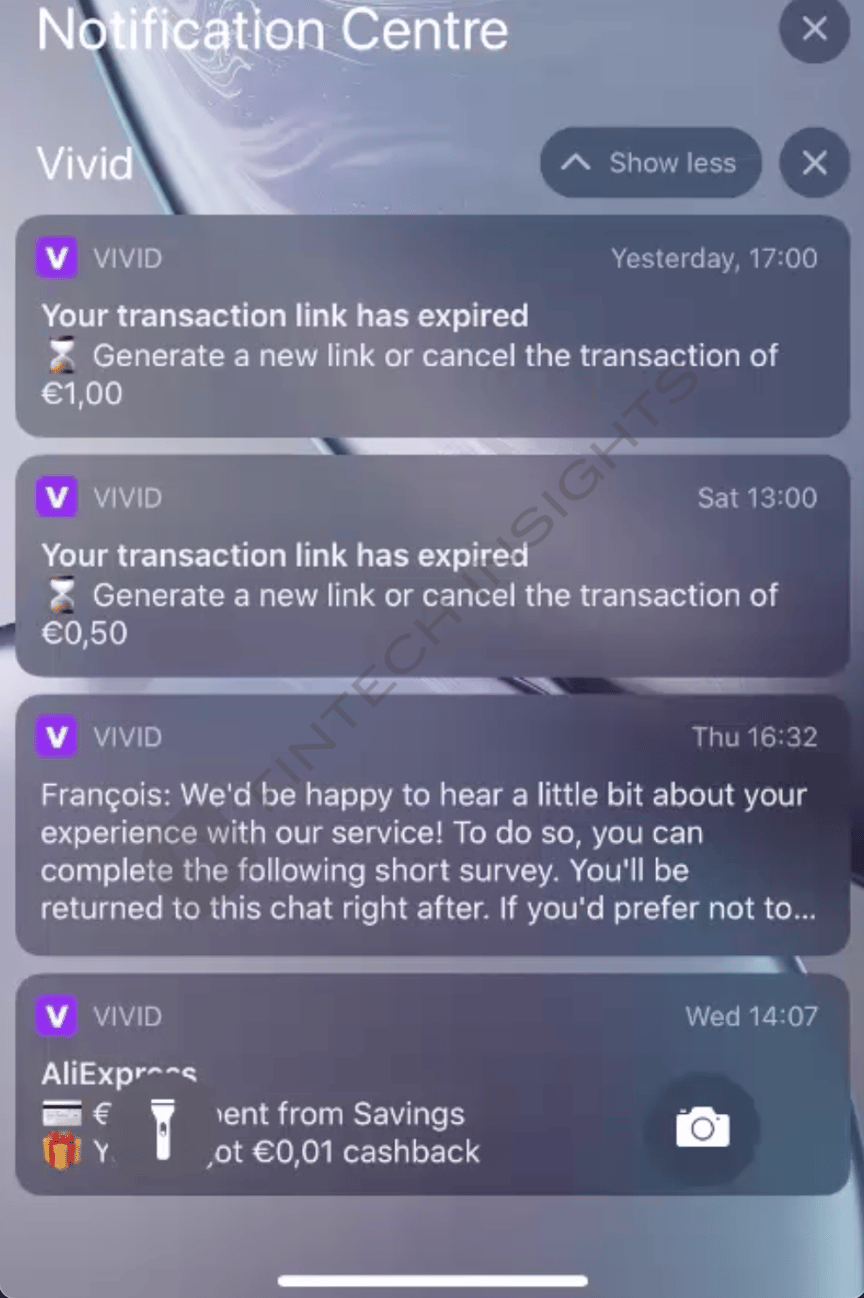The height and width of the screenshot is (1298, 864).
Task: Tap the Yesterday 17:00 timestamp
Action: coord(713,258)
